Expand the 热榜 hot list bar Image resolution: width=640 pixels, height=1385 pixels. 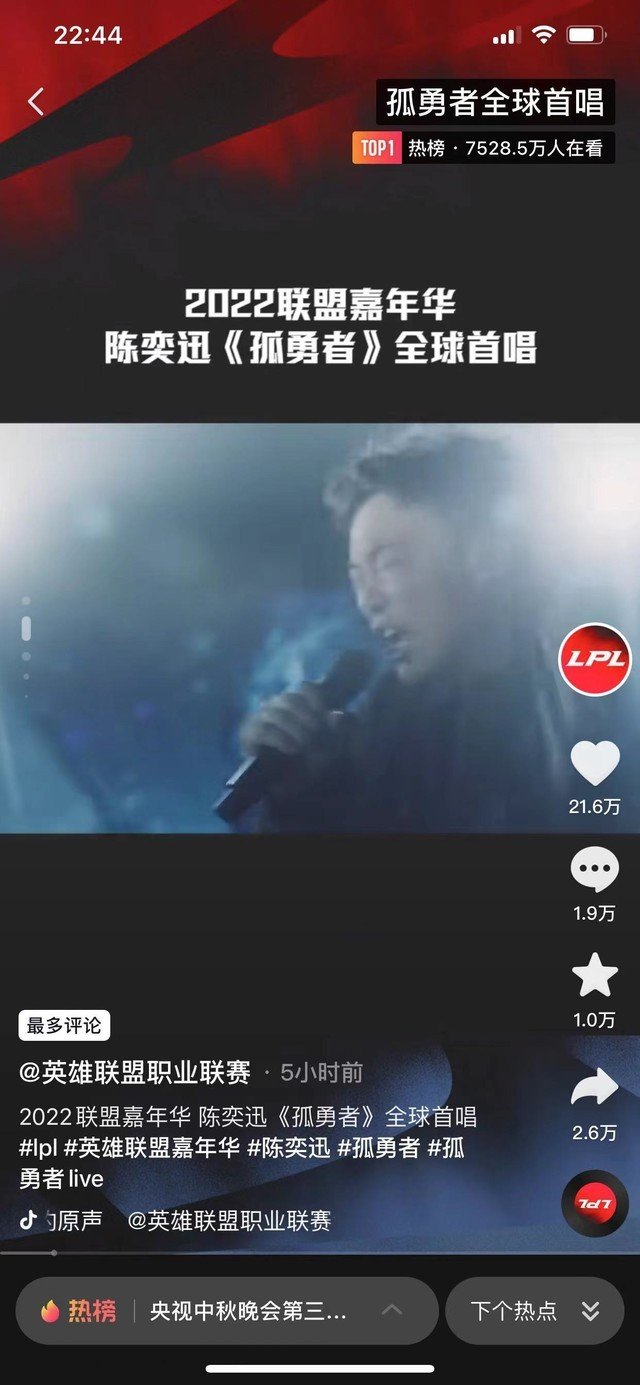click(227, 1310)
